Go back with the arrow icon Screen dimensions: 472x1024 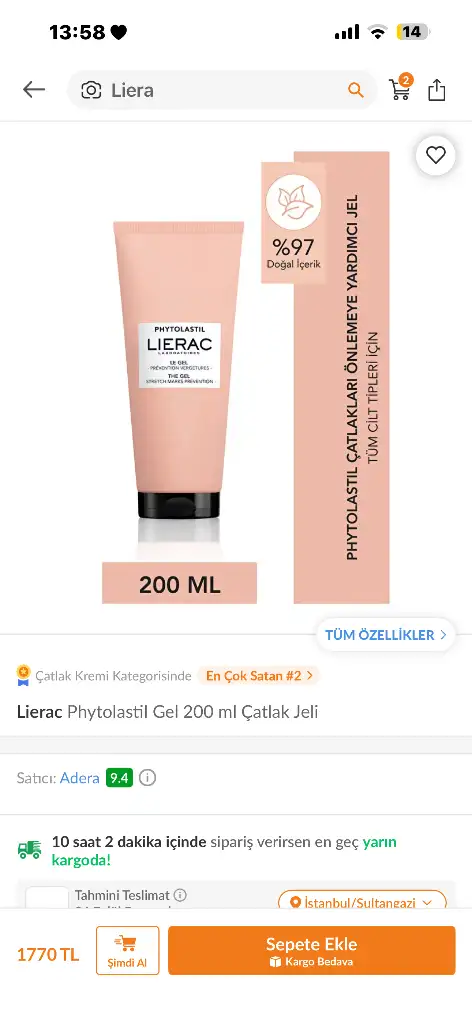coord(34,90)
